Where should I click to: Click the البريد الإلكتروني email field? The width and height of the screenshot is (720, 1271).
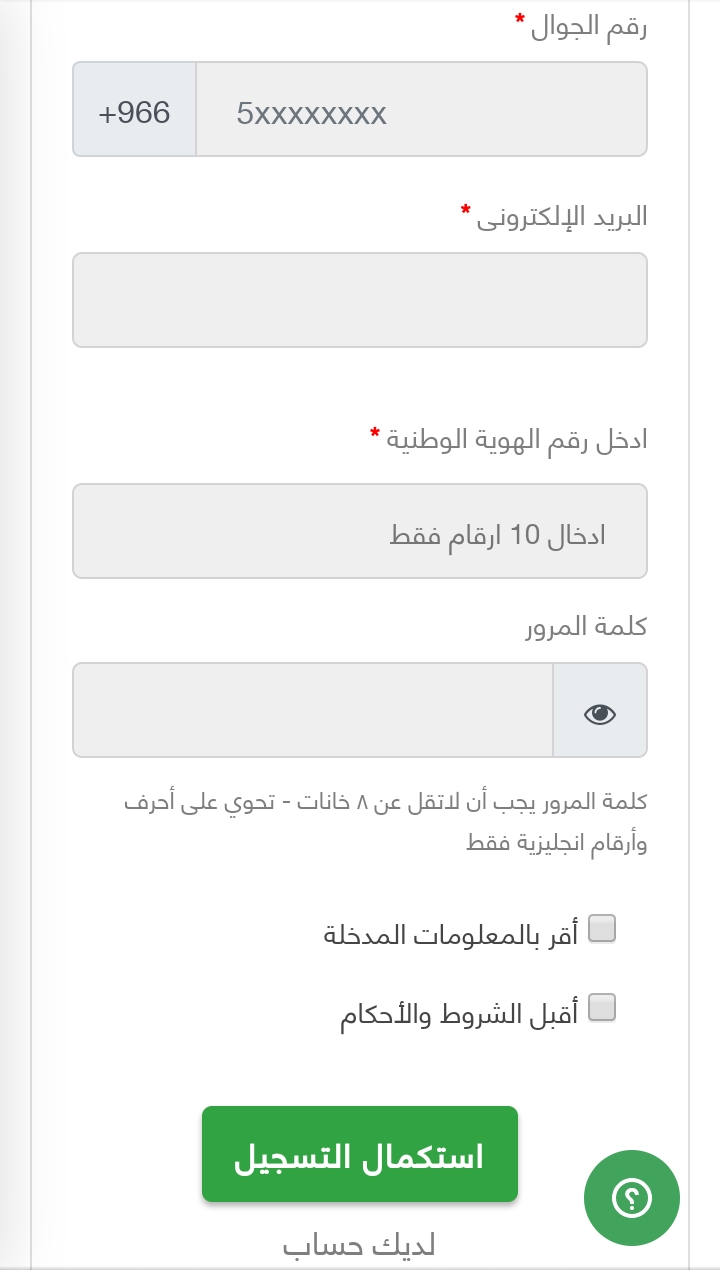[x=360, y=300]
